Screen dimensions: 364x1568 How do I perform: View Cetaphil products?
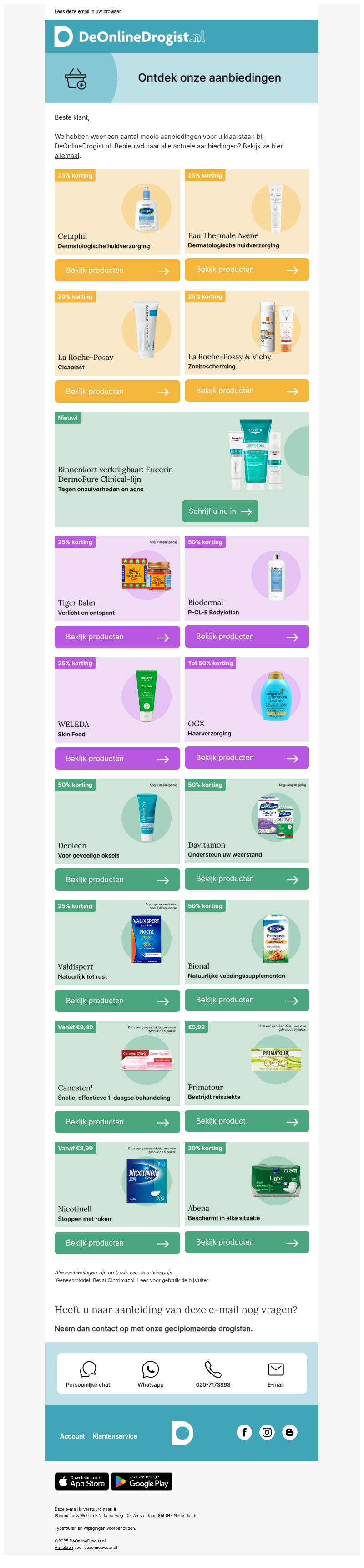pos(117,270)
